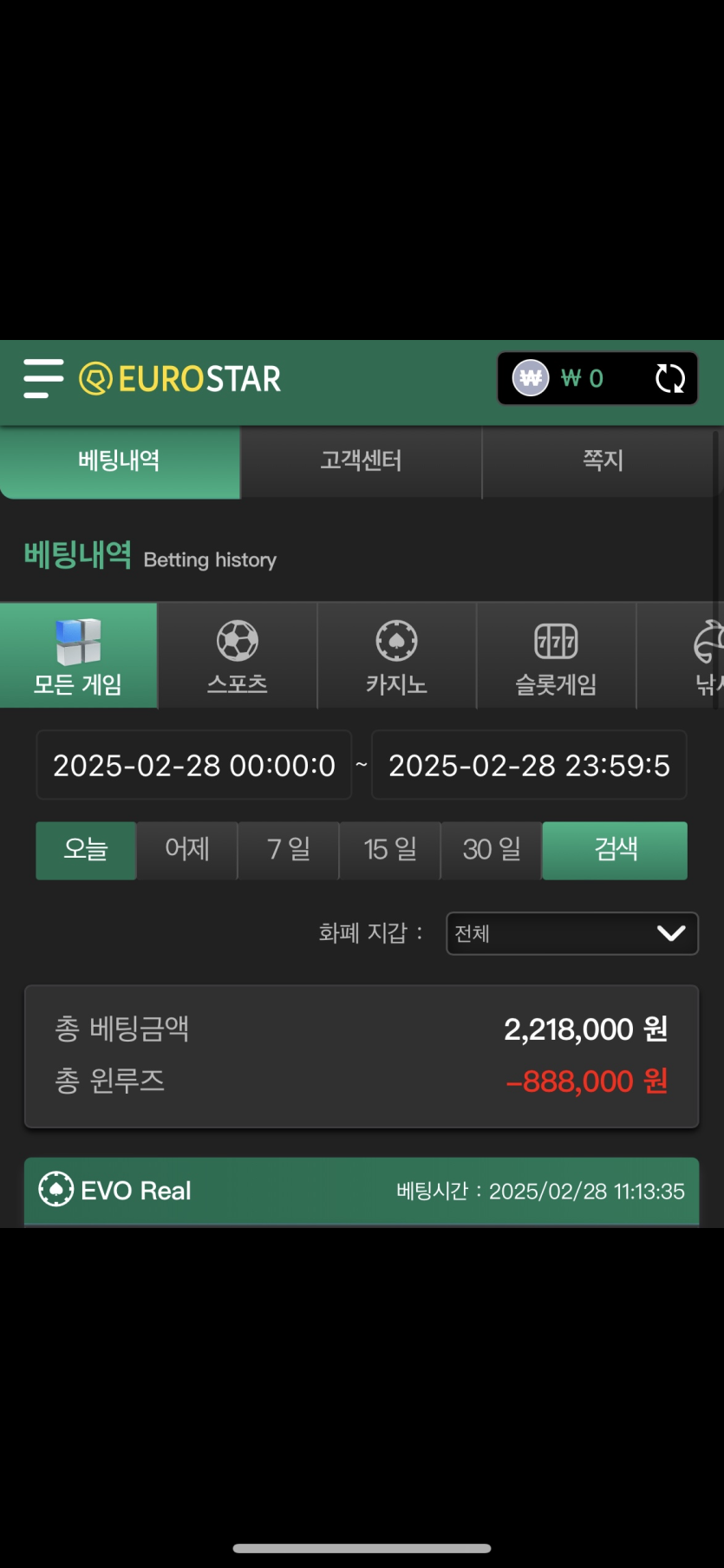This screenshot has height=1568, width=724.
Task: Select the 베팅내역 tab
Action: (x=120, y=461)
